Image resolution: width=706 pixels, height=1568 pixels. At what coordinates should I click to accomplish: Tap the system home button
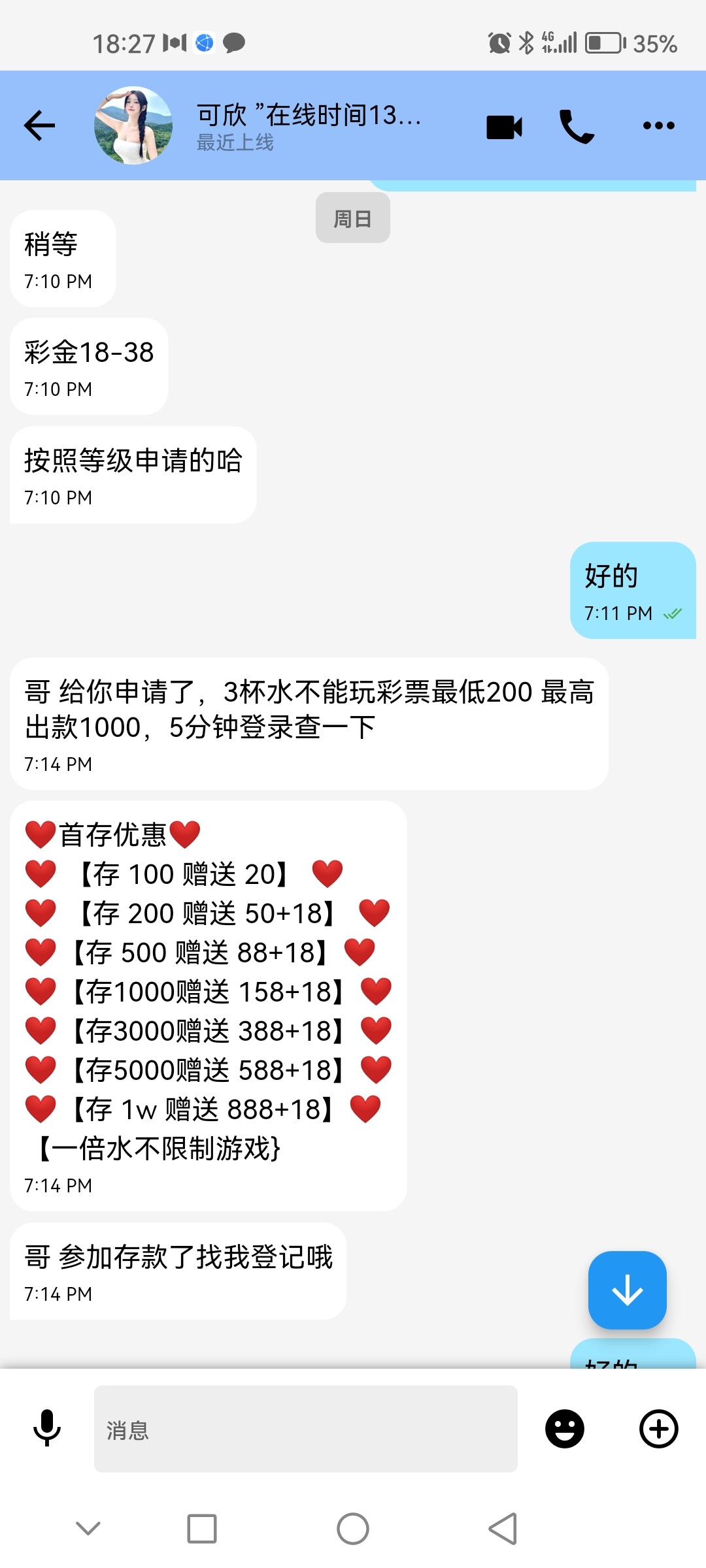(353, 1529)
